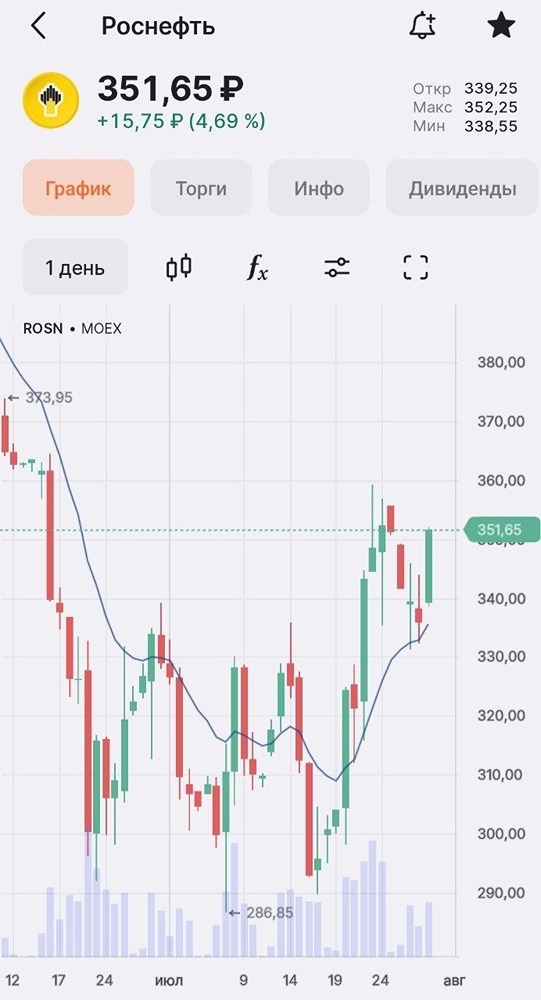Add a price alert with the bell icon
This screenshot has height=1000, width=541.
click(422, 26)
